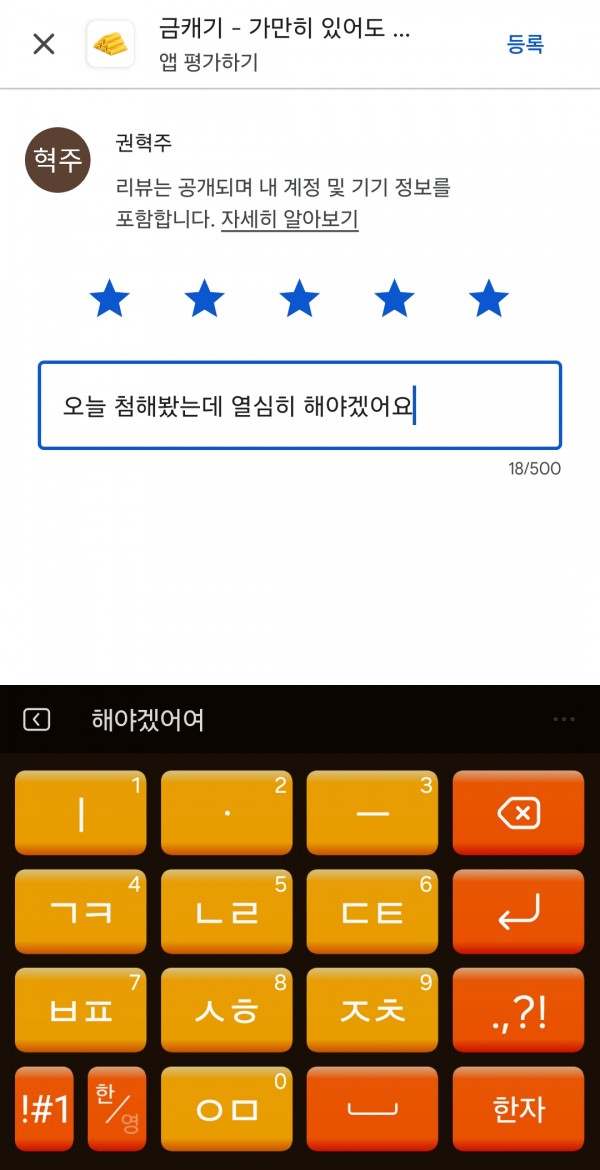600x1170 pixels.
Task: Open the 자세히 알아보기 link
Action: coord(290,220)
